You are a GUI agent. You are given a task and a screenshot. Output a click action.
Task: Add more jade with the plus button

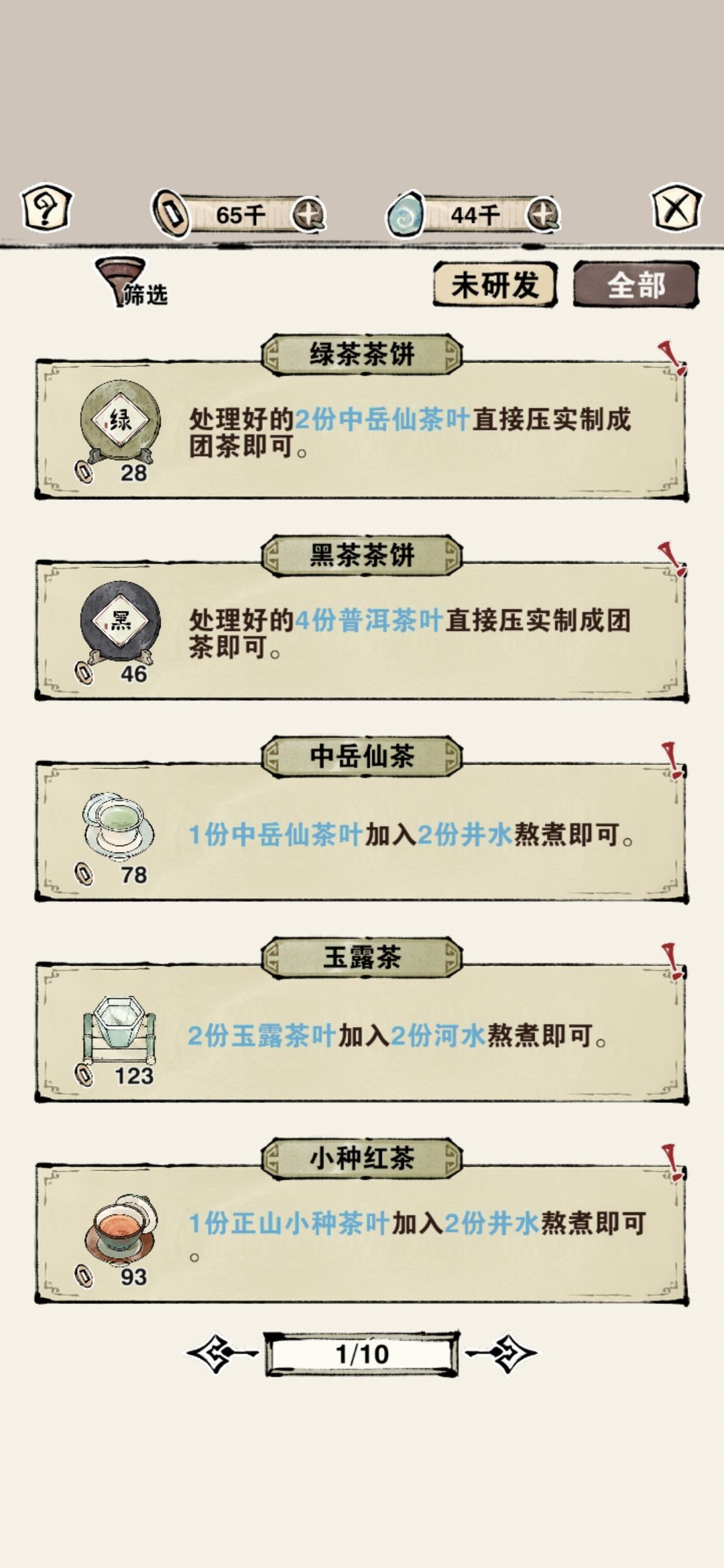click(543, 215)
